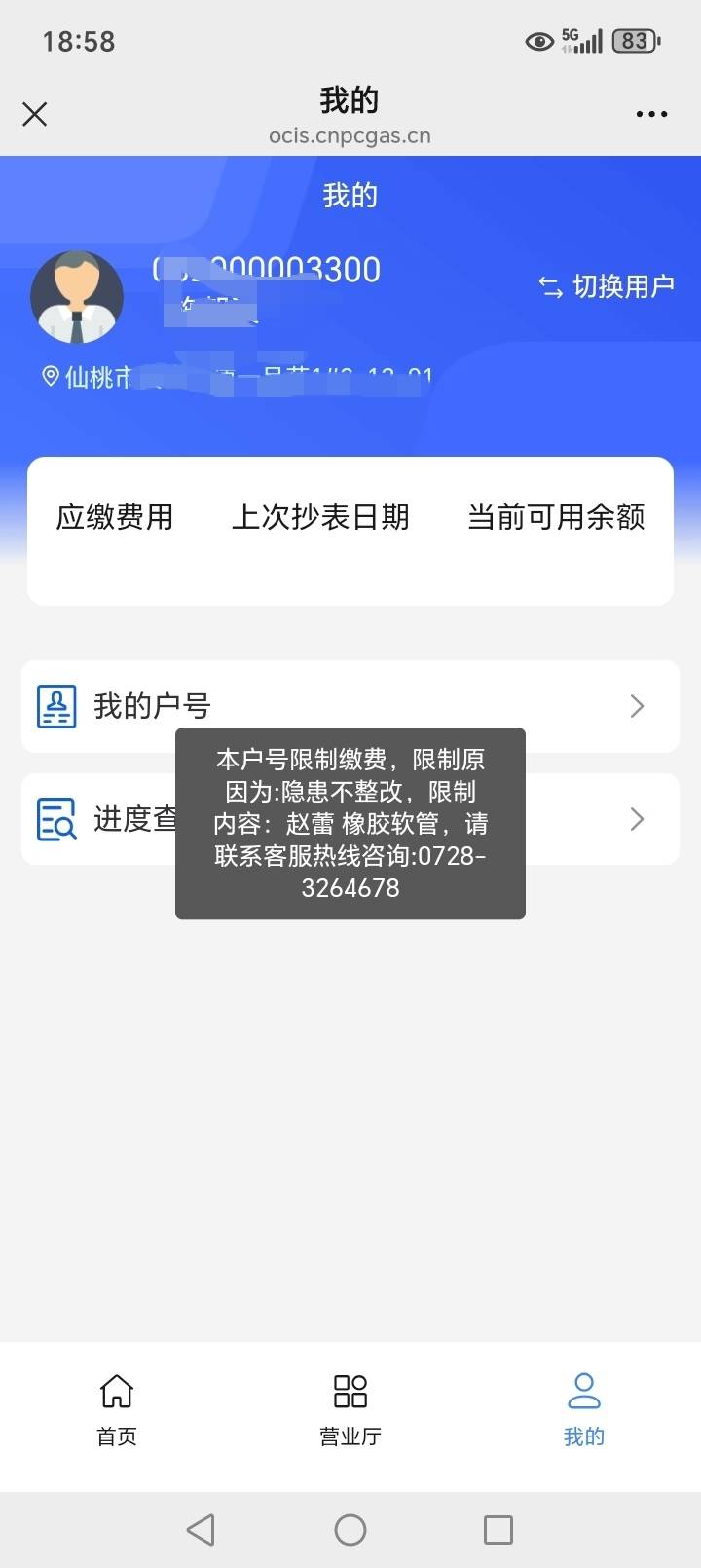This screenshot has width=701, height=1568.
Task: Close the webview with the X icon
Action: pyautogui.click(x=35, y=115)
